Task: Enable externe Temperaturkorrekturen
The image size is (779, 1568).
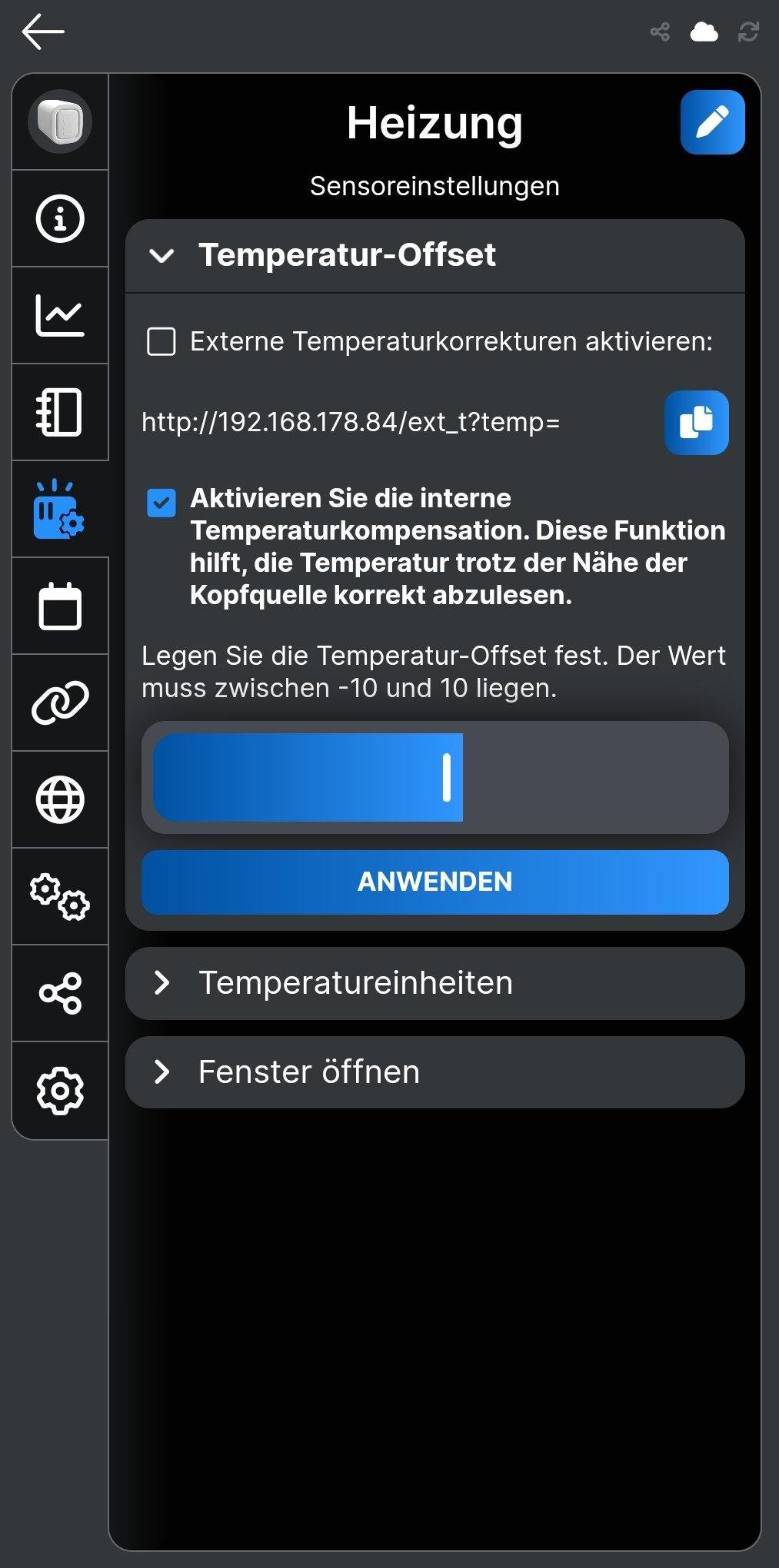Action: [161, 343]
